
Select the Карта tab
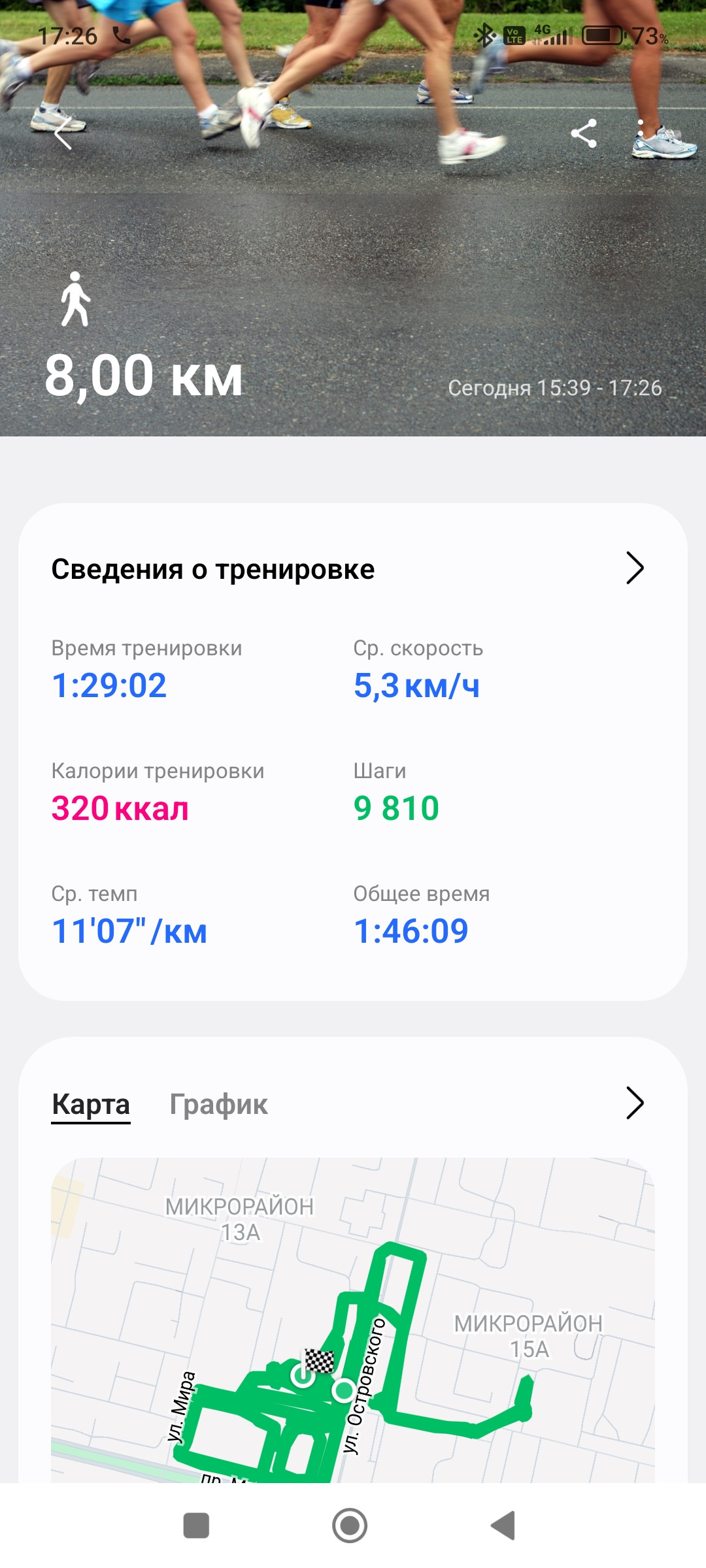pos(91,1104)
